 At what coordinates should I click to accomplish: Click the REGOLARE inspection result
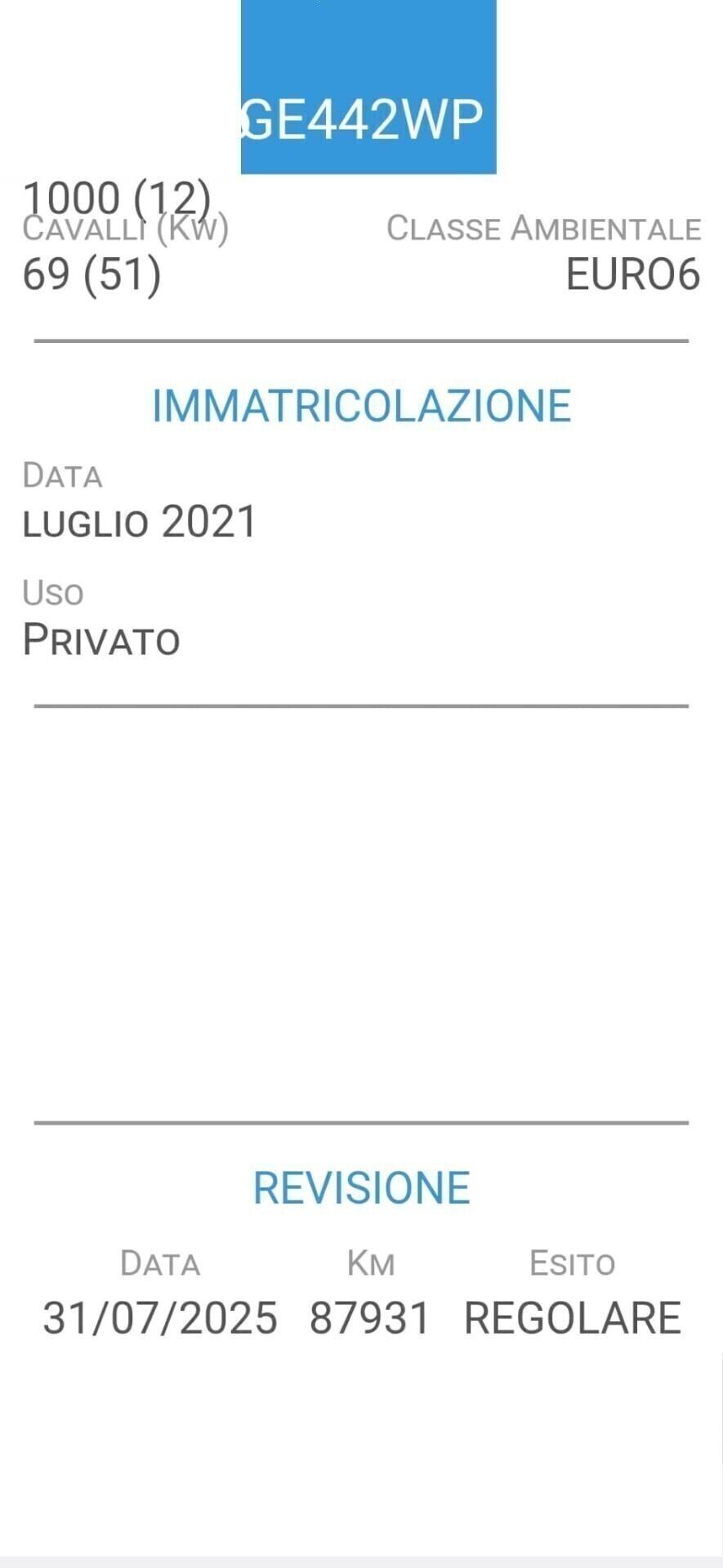tap(573, 1317)
